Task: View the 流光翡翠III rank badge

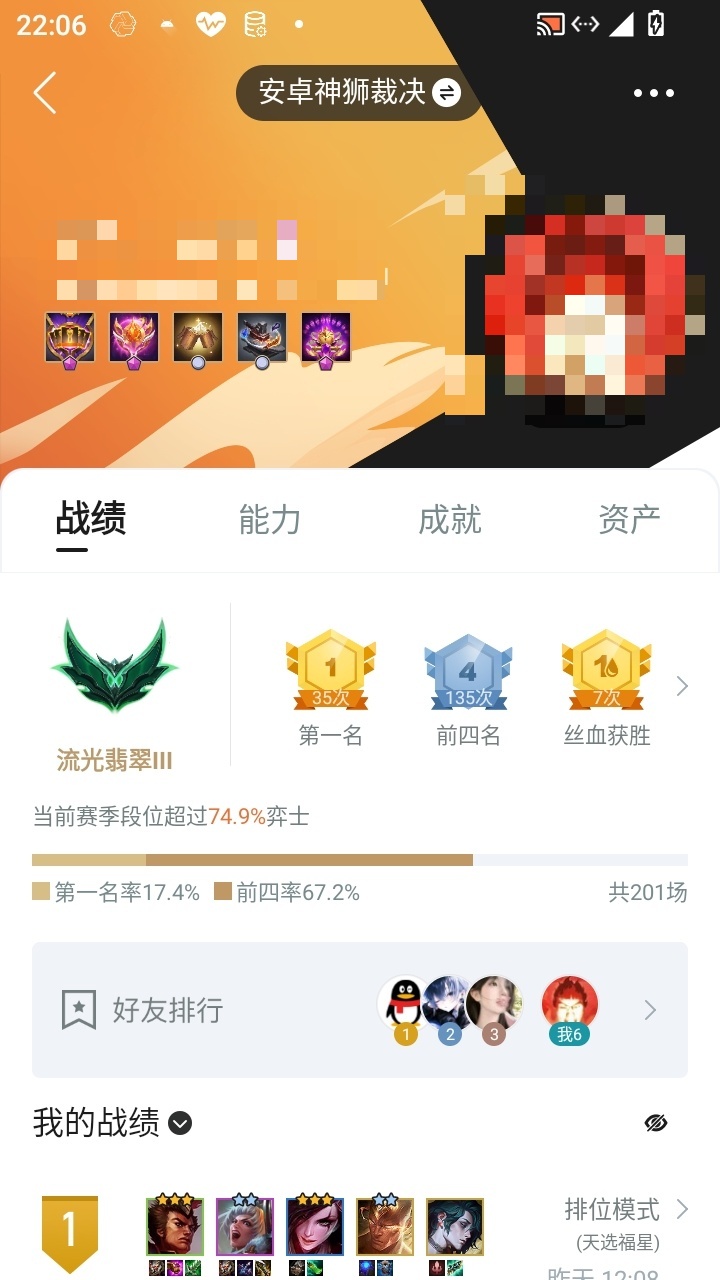Action: pyautogui.click(x=114, y=667)
